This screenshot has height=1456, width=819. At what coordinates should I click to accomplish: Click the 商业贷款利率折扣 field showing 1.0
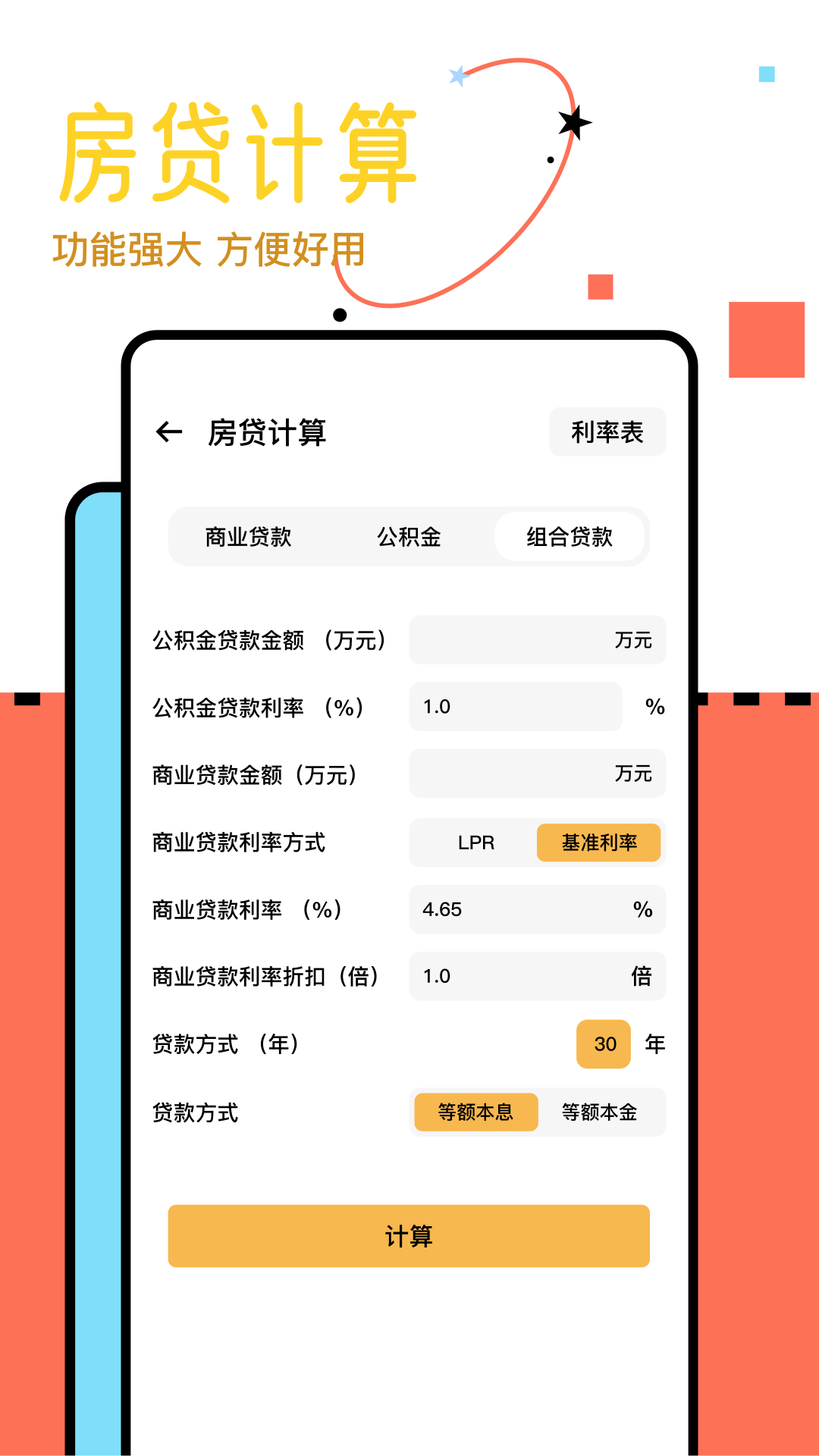493,976
